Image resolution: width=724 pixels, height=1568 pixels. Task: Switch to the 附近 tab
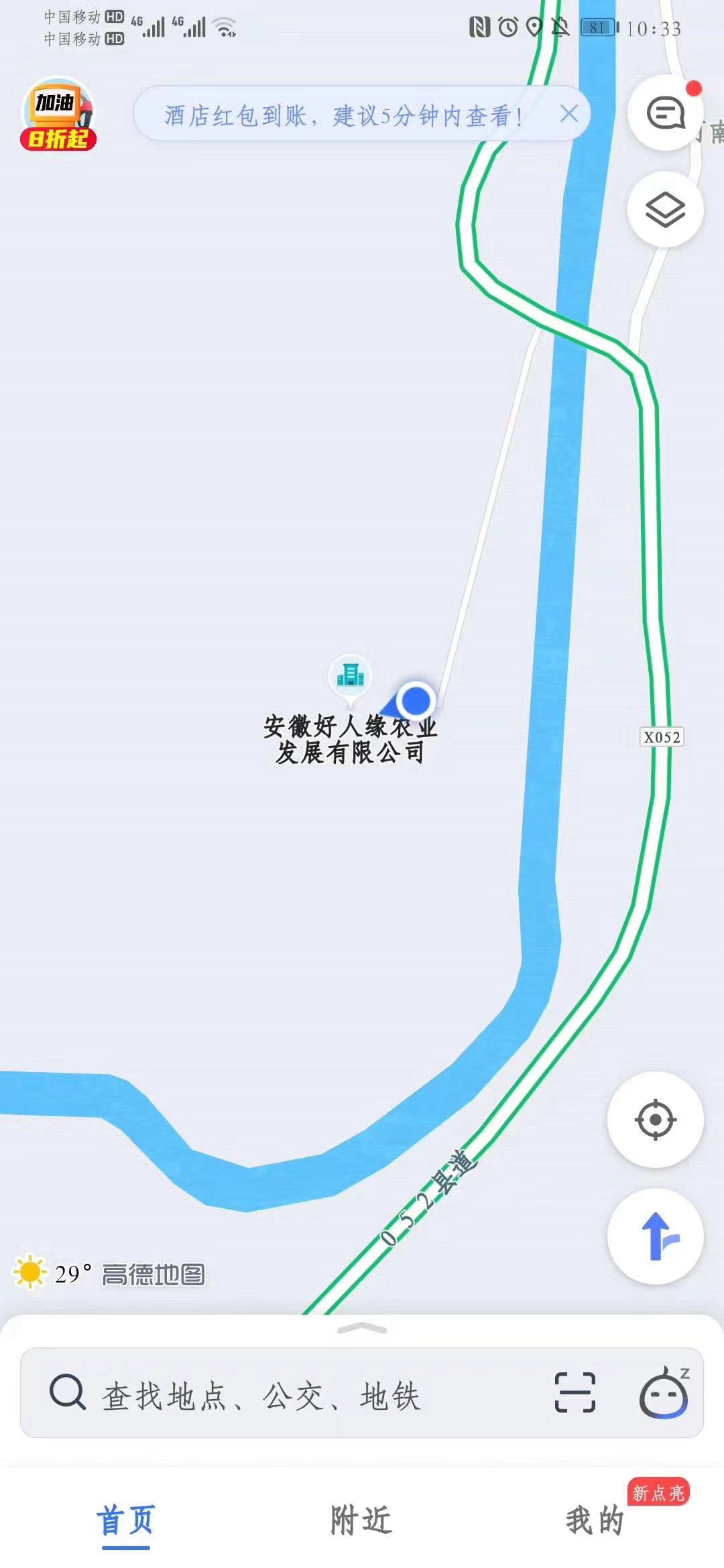(x=361, y=1520)
